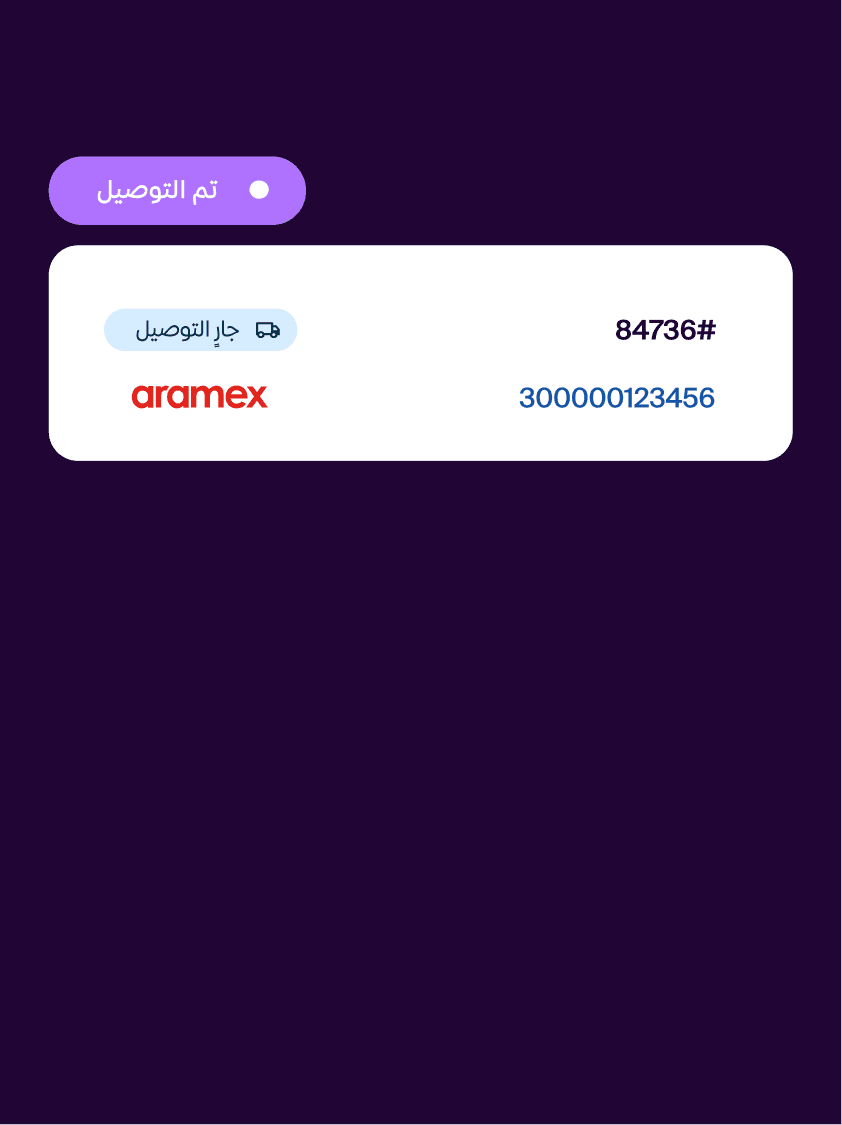Screen dimensions: 842x1125
Task: Toggle the جارٍ التوصيل delivery state chip
Action: (200, 329)
